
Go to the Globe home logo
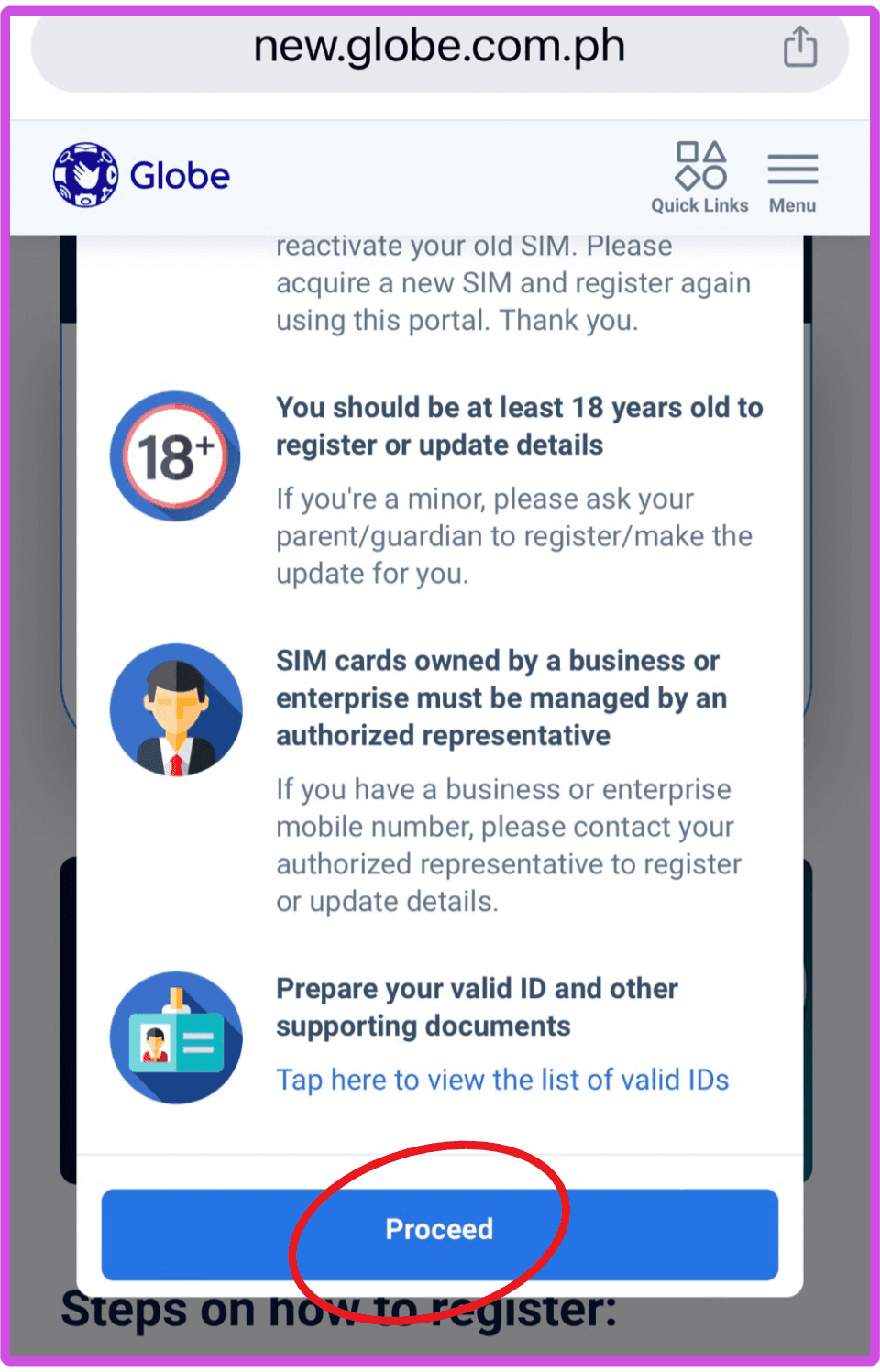coord(141,175)
